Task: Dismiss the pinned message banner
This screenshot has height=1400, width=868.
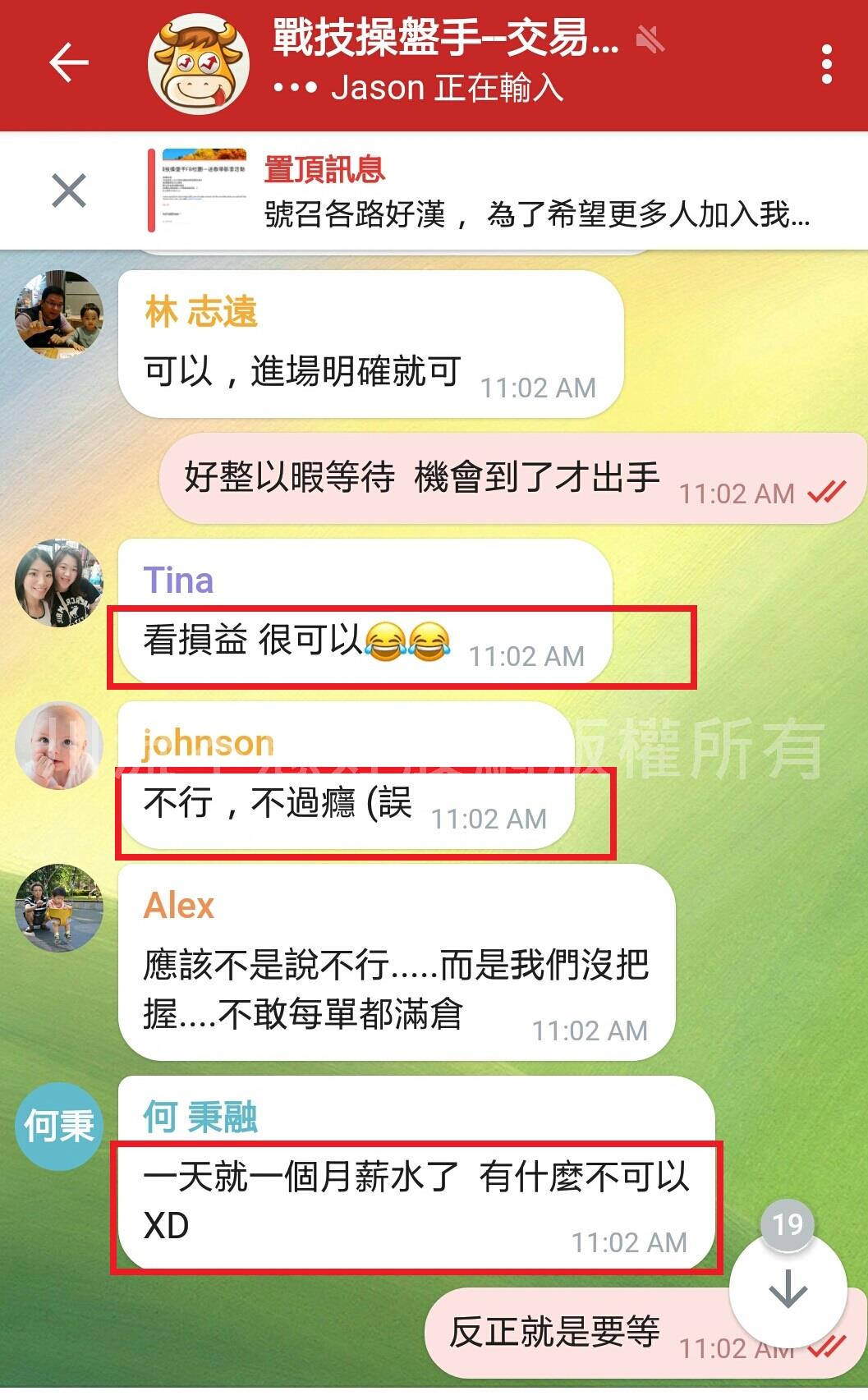Action: tap(69, 191)
